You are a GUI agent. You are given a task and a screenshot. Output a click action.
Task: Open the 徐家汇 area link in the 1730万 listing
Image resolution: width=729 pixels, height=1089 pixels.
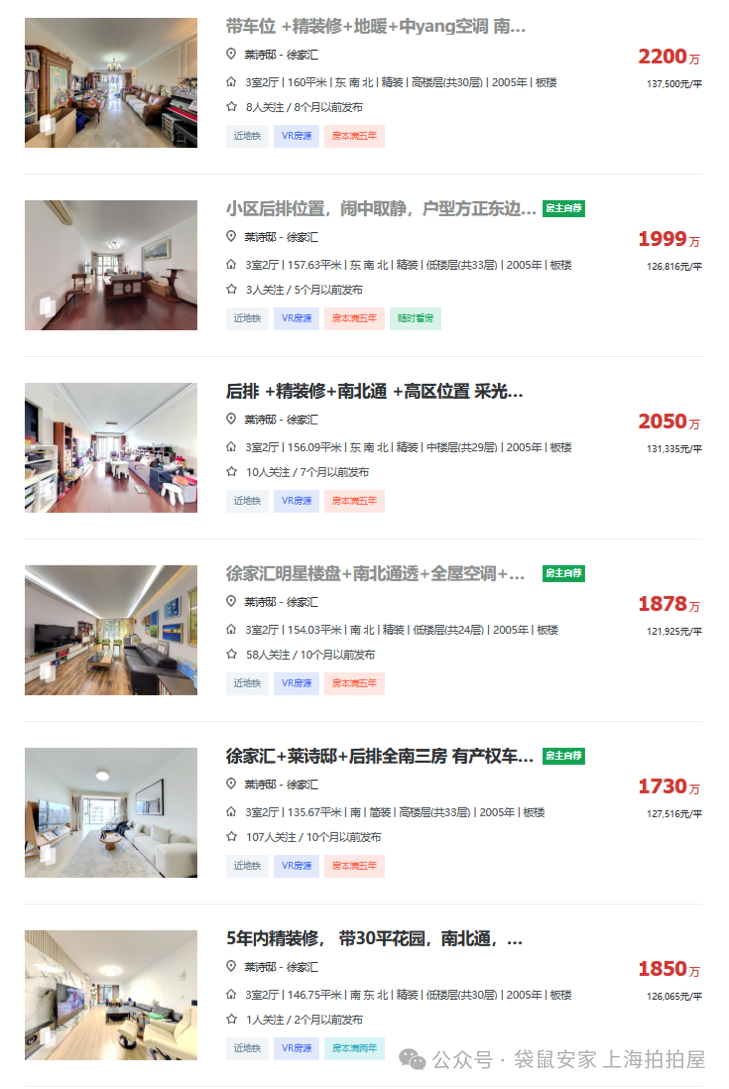pyautogui.click(x=303, y=784)
